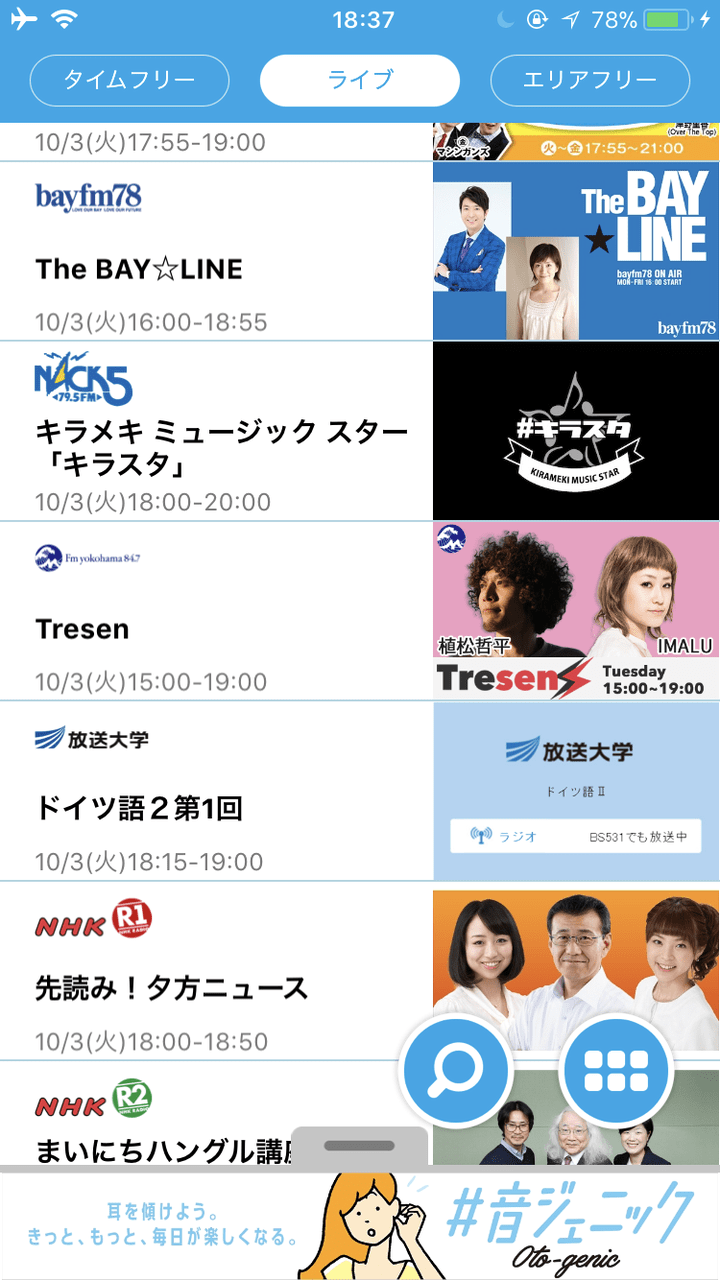Tap the Tresen program thumbnail with IMALU
Screen dimensions: 720x1280
pos(575,610)
